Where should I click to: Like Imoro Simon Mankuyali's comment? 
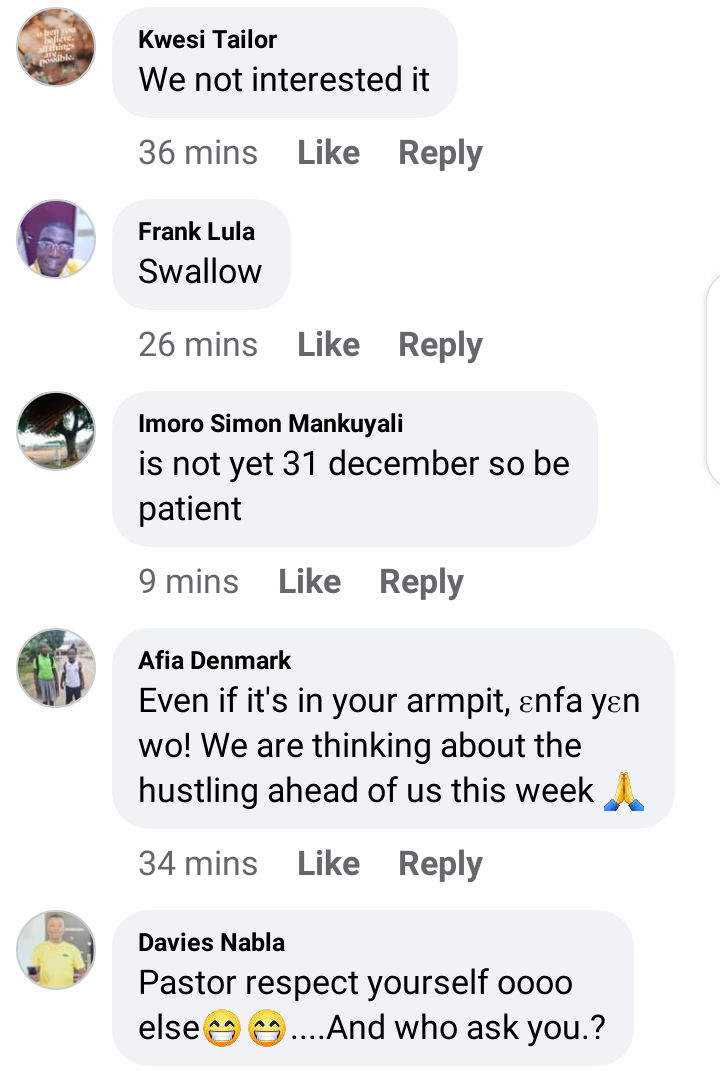coord(309,582)
